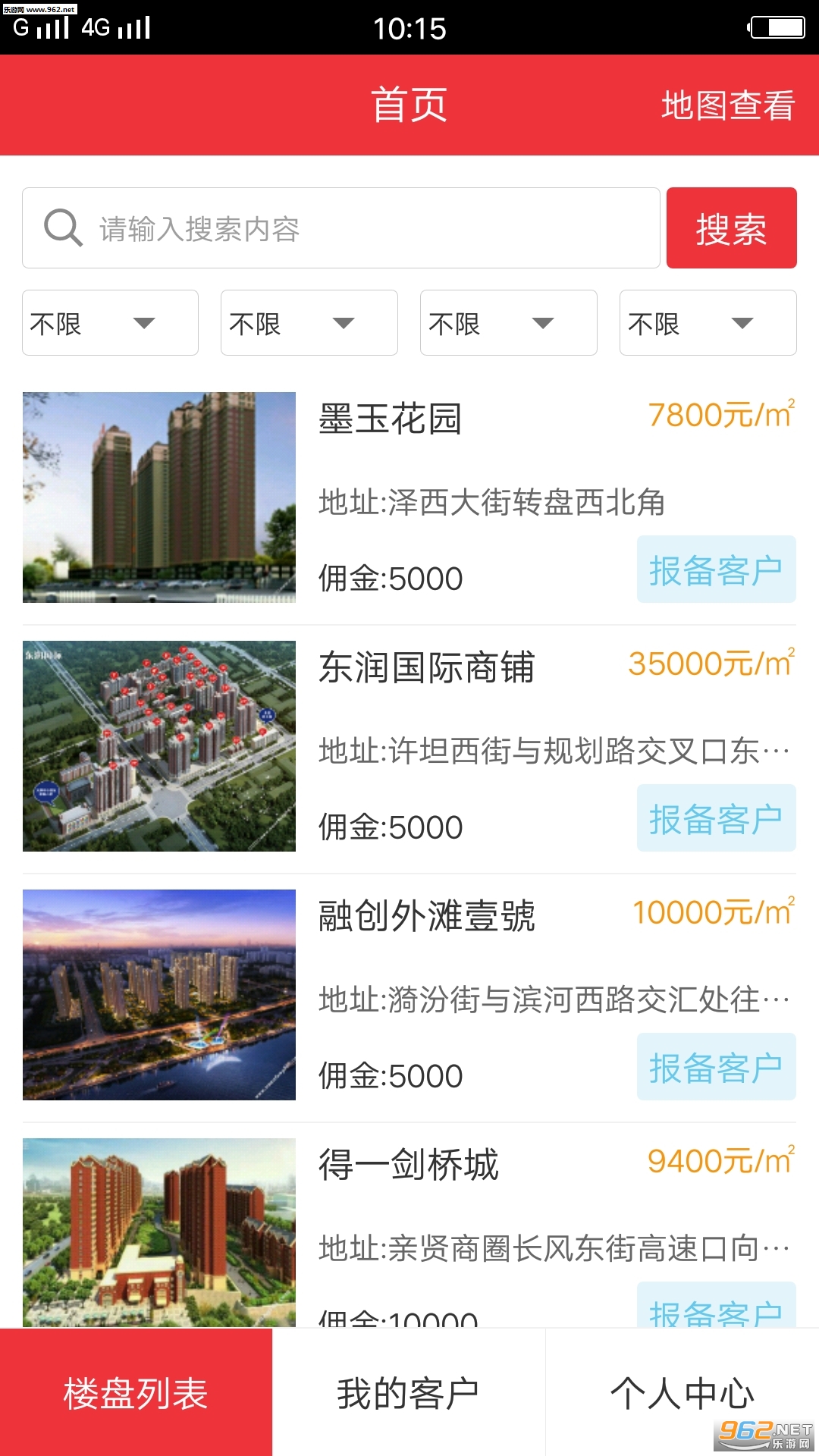Viewport: 819px width, 1456px height.
Task: Open 地图查看 map view
Action: pos(727,105)
